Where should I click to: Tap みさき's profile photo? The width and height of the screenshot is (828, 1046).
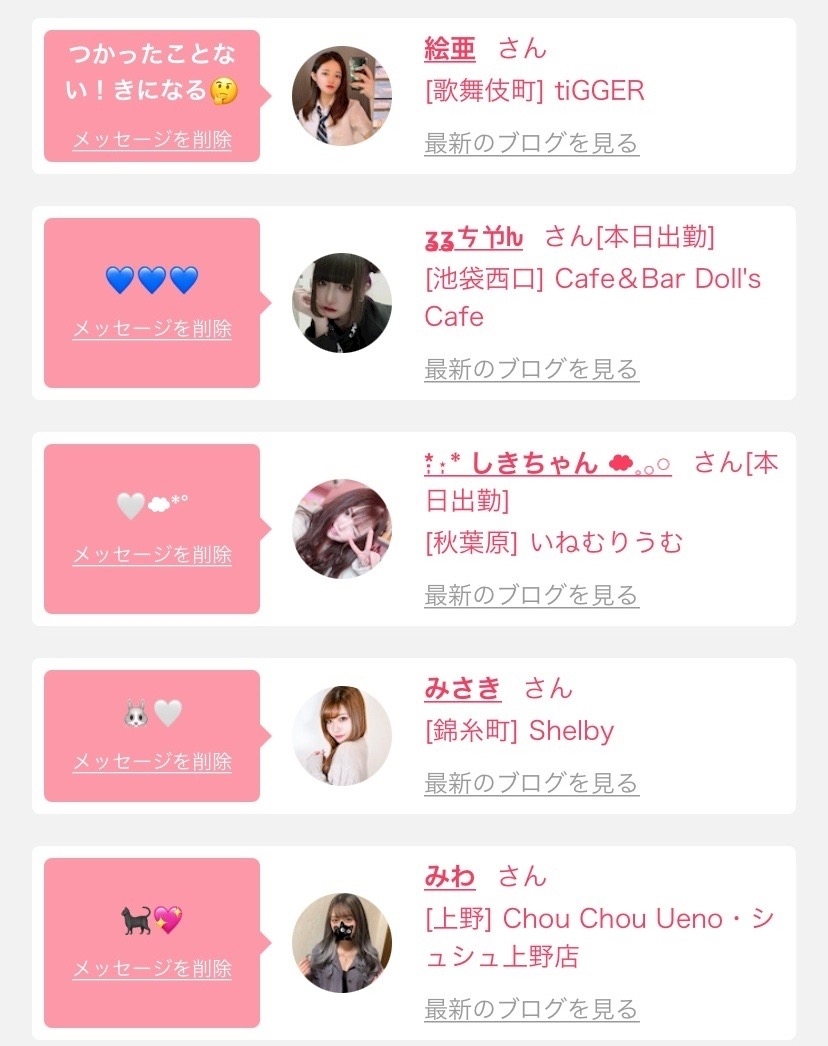point(342,736)
